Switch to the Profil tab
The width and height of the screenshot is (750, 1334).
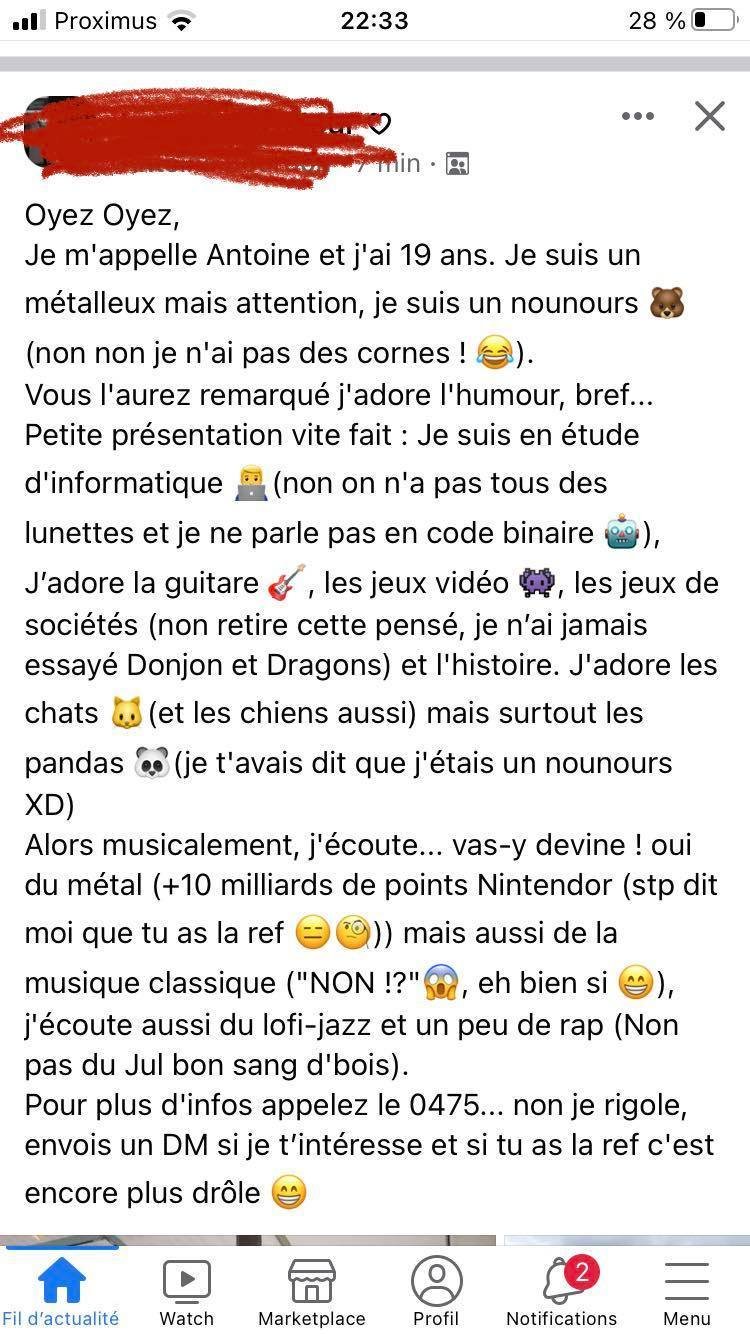click(x=436, y=1291)
